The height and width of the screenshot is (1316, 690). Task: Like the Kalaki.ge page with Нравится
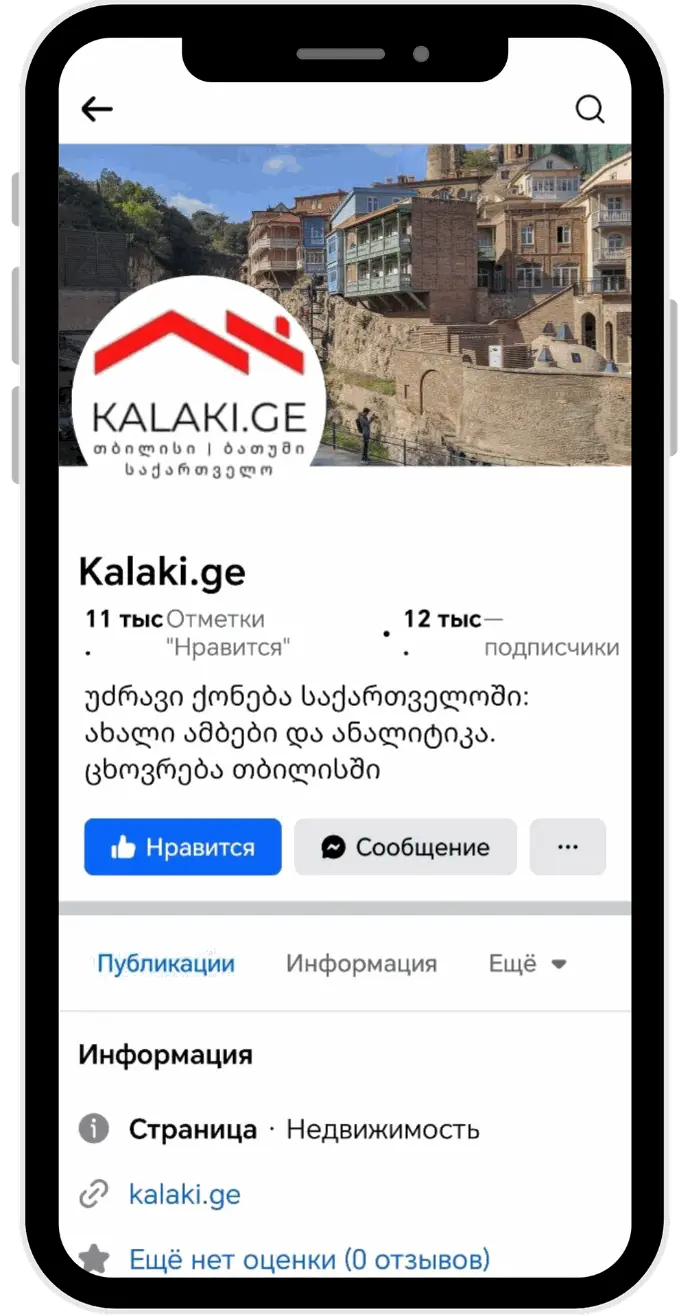(183, 847)
